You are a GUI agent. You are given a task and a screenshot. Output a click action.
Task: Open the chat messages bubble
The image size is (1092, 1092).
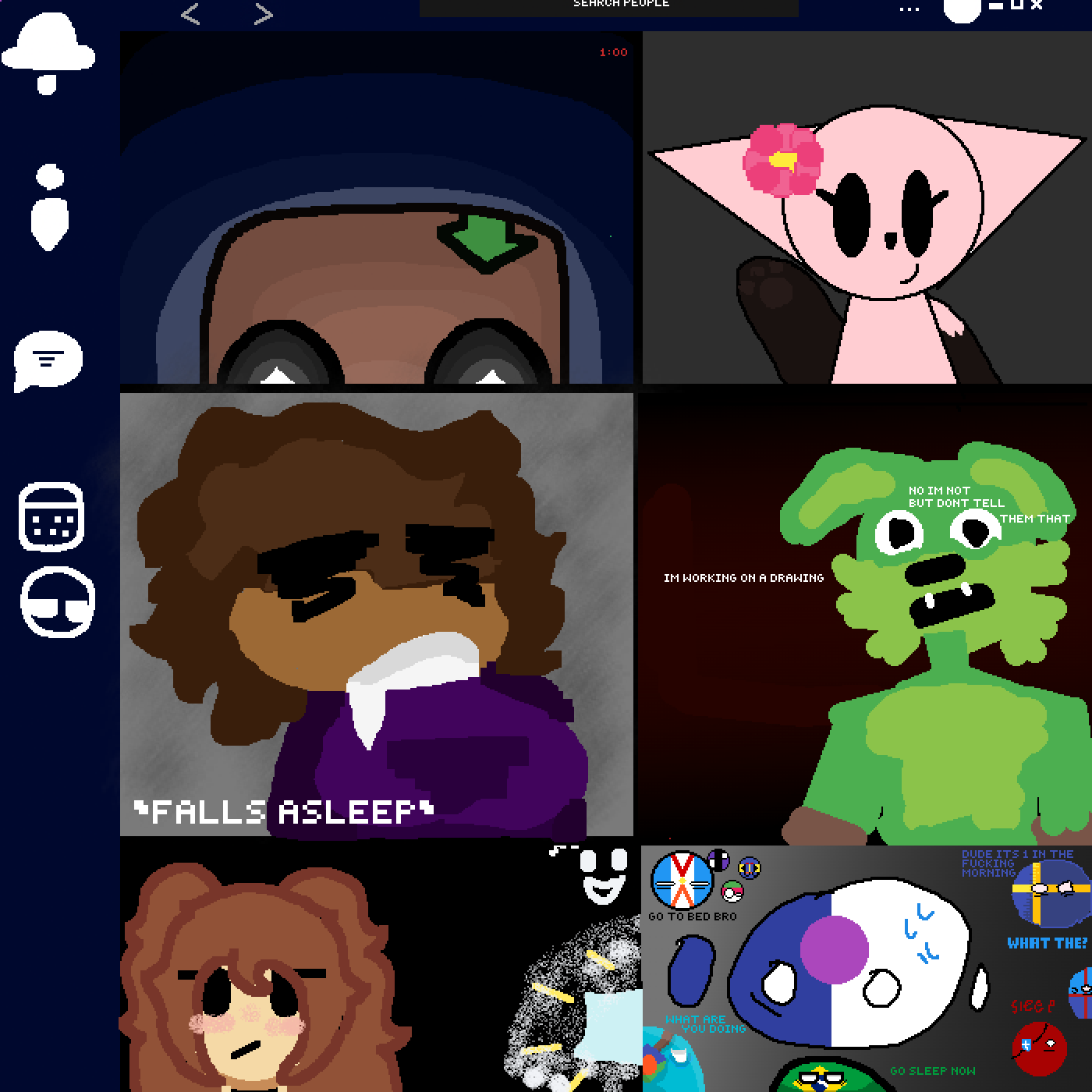point(48,360)
